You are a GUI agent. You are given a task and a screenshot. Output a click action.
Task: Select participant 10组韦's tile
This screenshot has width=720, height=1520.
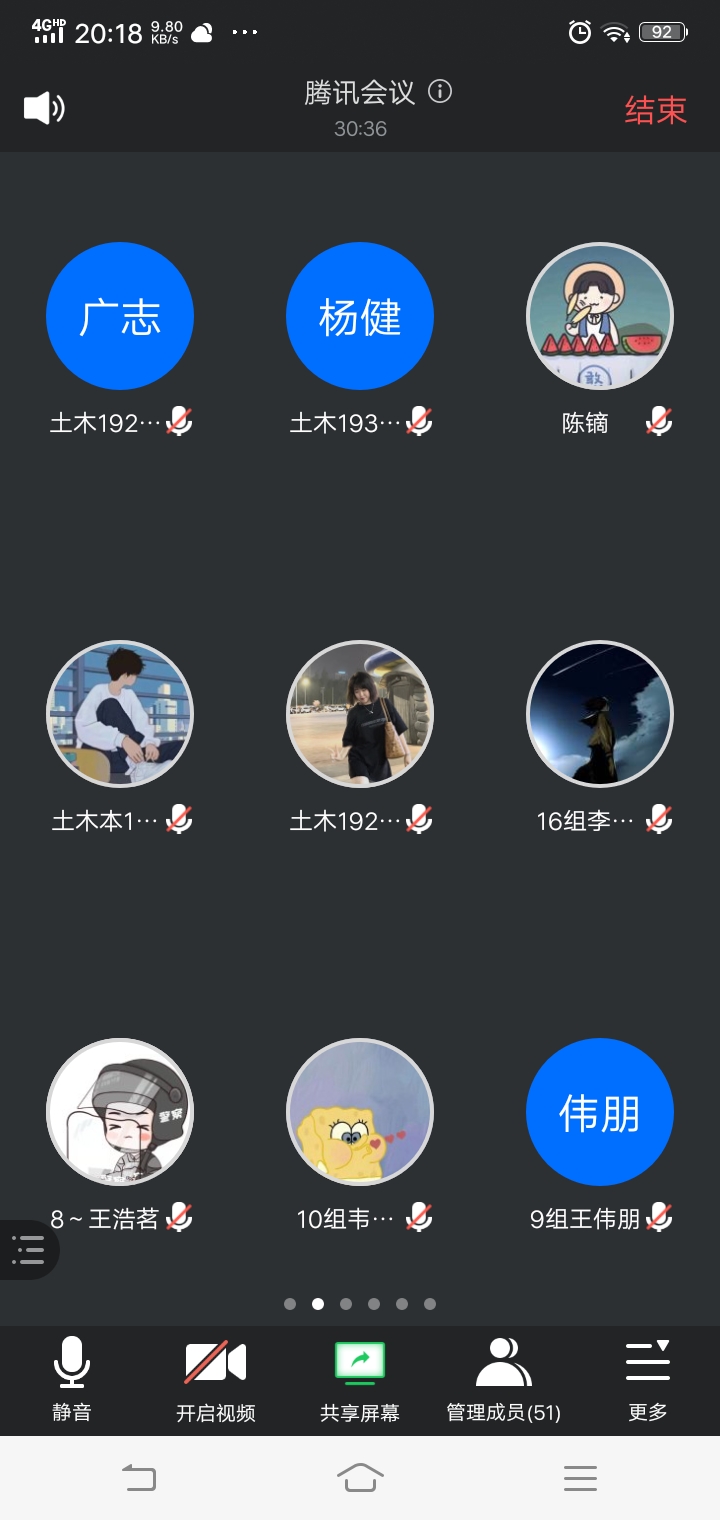(360, 1112)
